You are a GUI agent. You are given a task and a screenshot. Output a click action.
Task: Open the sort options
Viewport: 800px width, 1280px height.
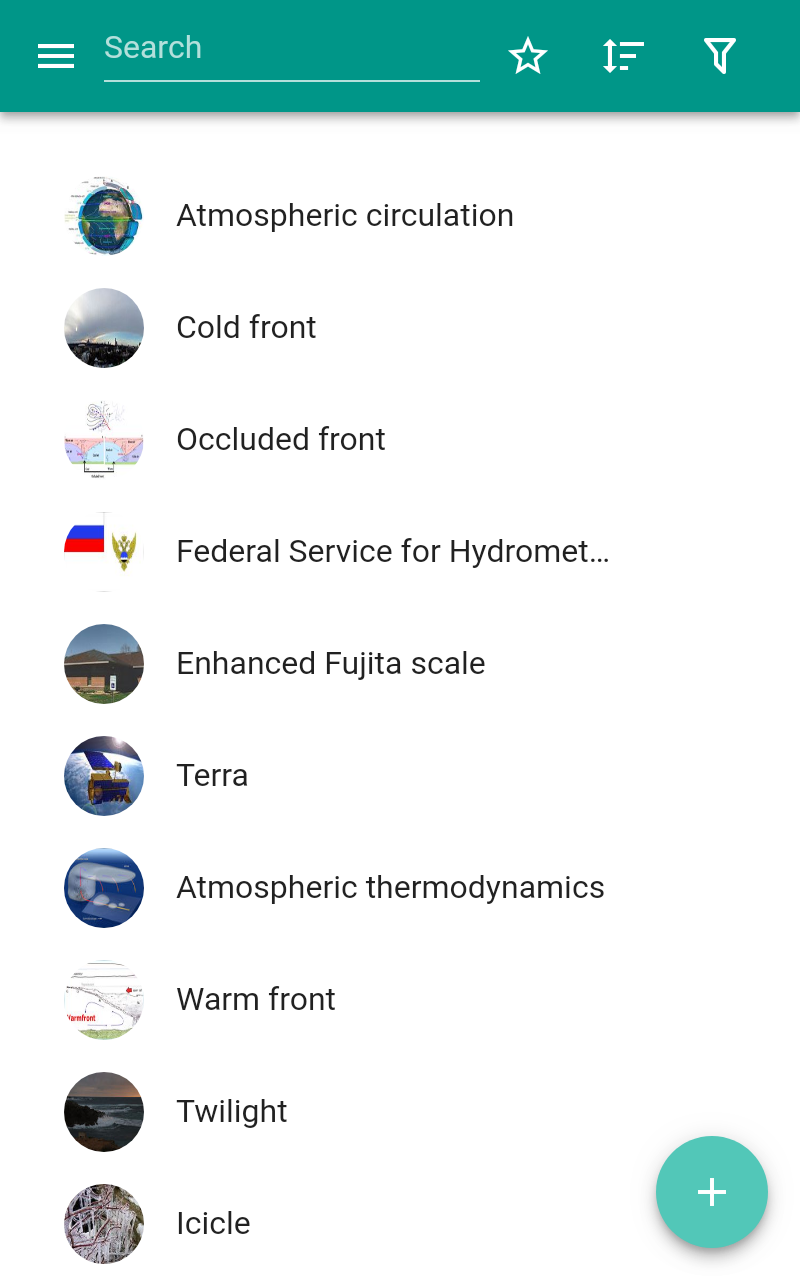pos(623,57)
